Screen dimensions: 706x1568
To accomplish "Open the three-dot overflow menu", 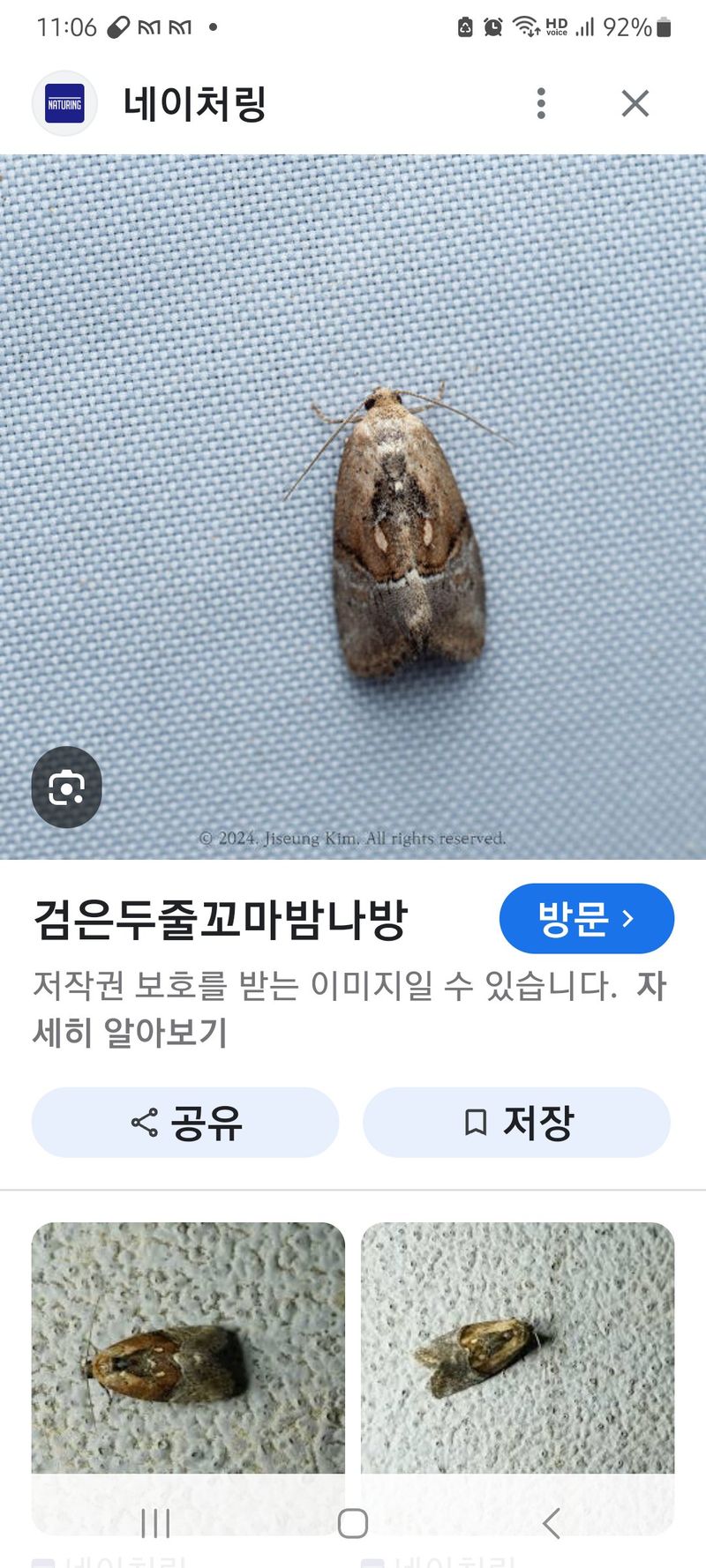I will (x=541, y=103).
